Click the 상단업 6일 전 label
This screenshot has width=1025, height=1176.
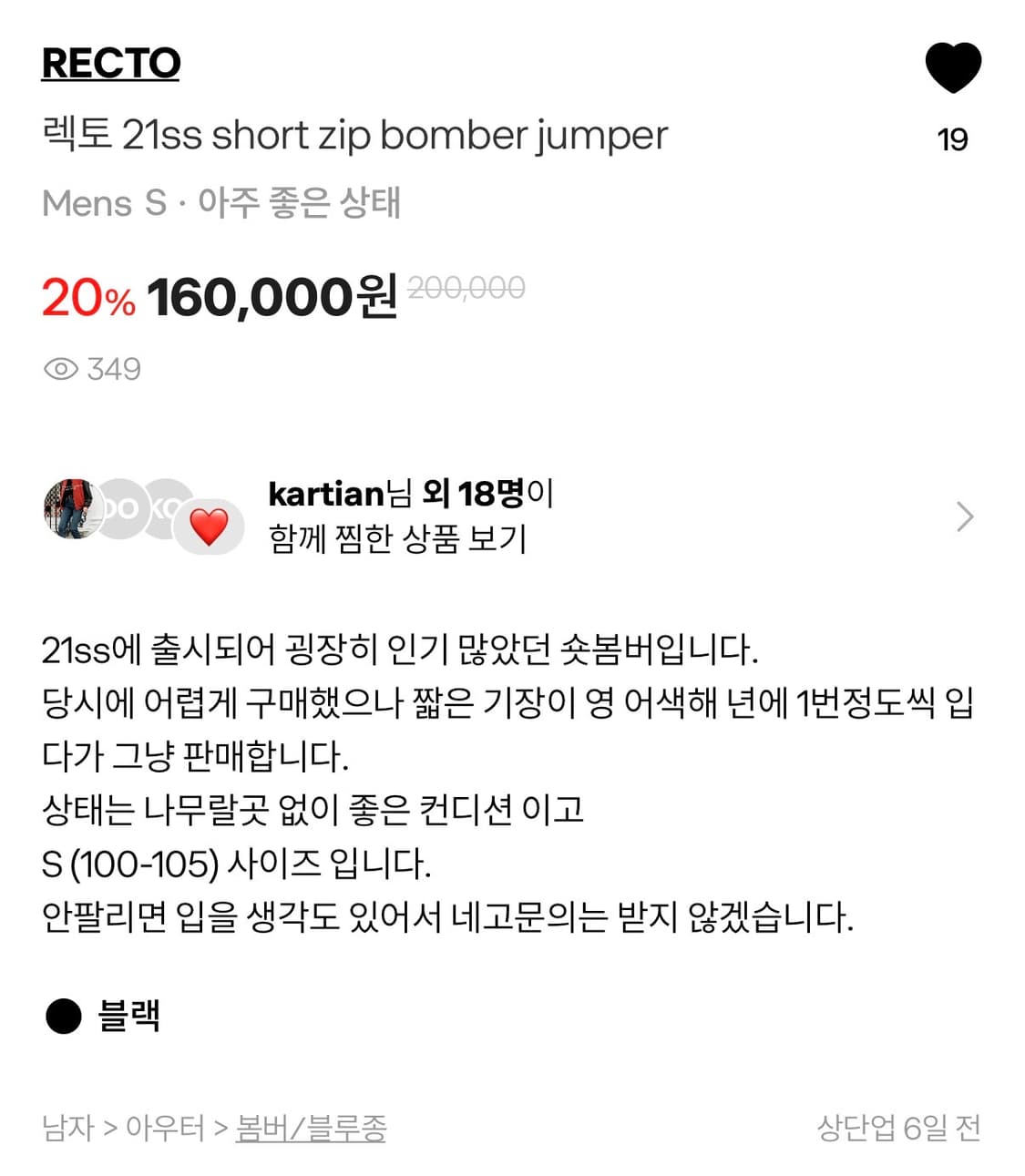897,1128
